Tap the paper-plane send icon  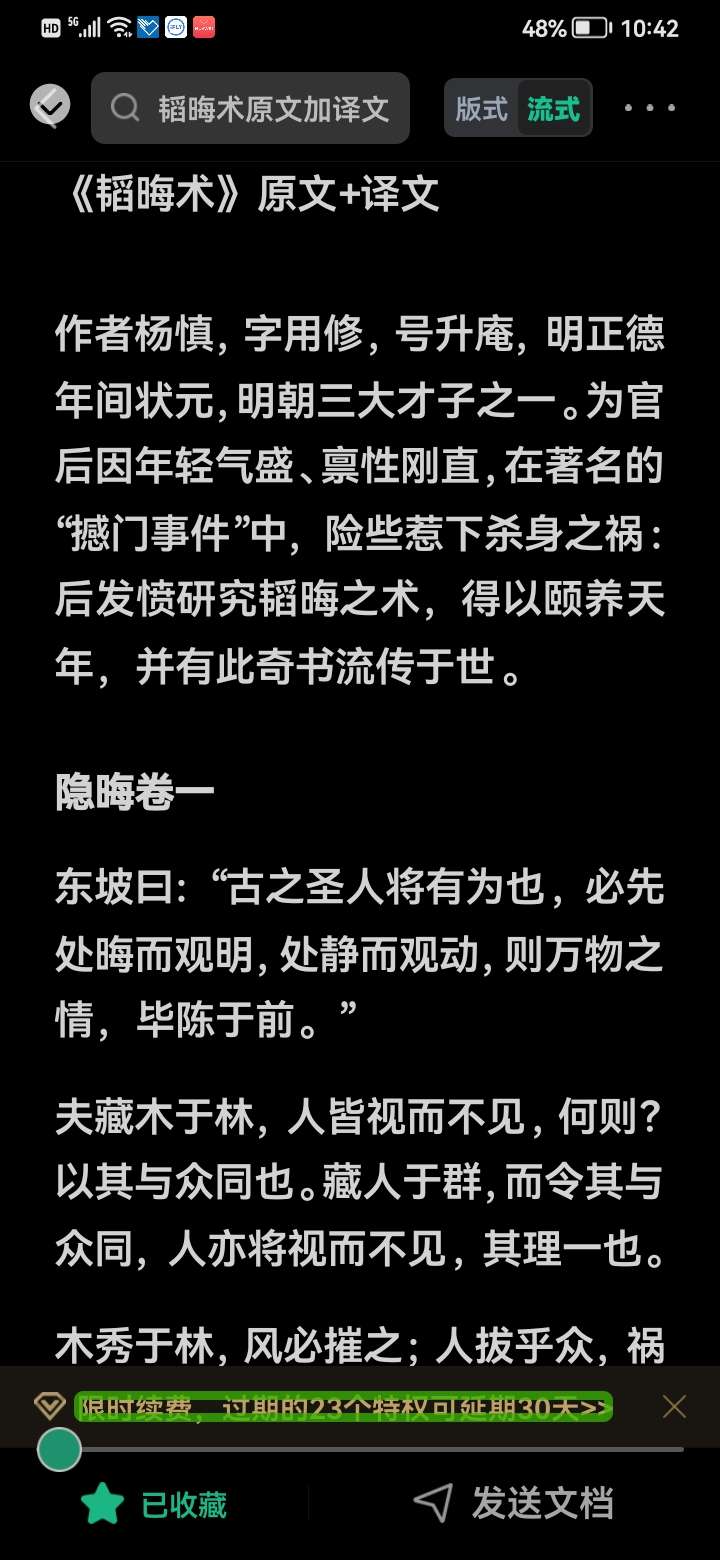point(430,1503)
